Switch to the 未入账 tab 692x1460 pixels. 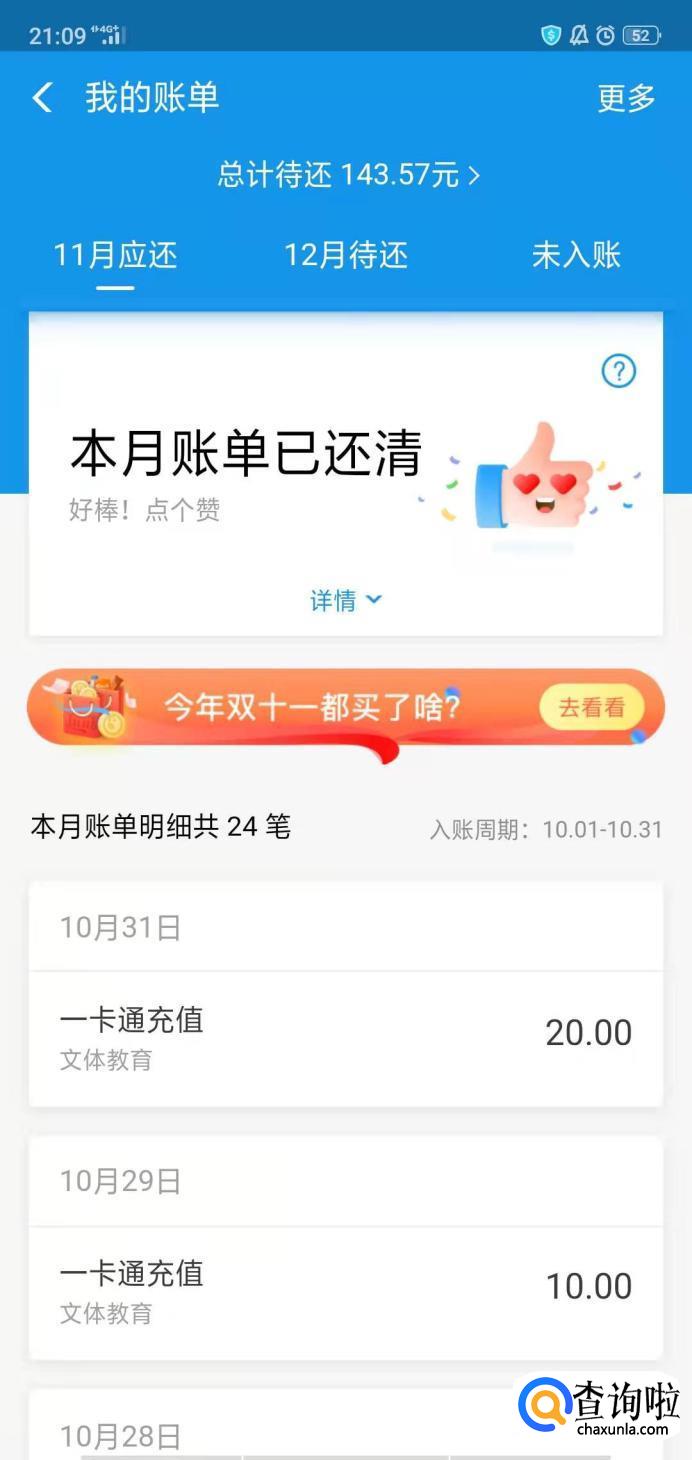click(576, 255)
